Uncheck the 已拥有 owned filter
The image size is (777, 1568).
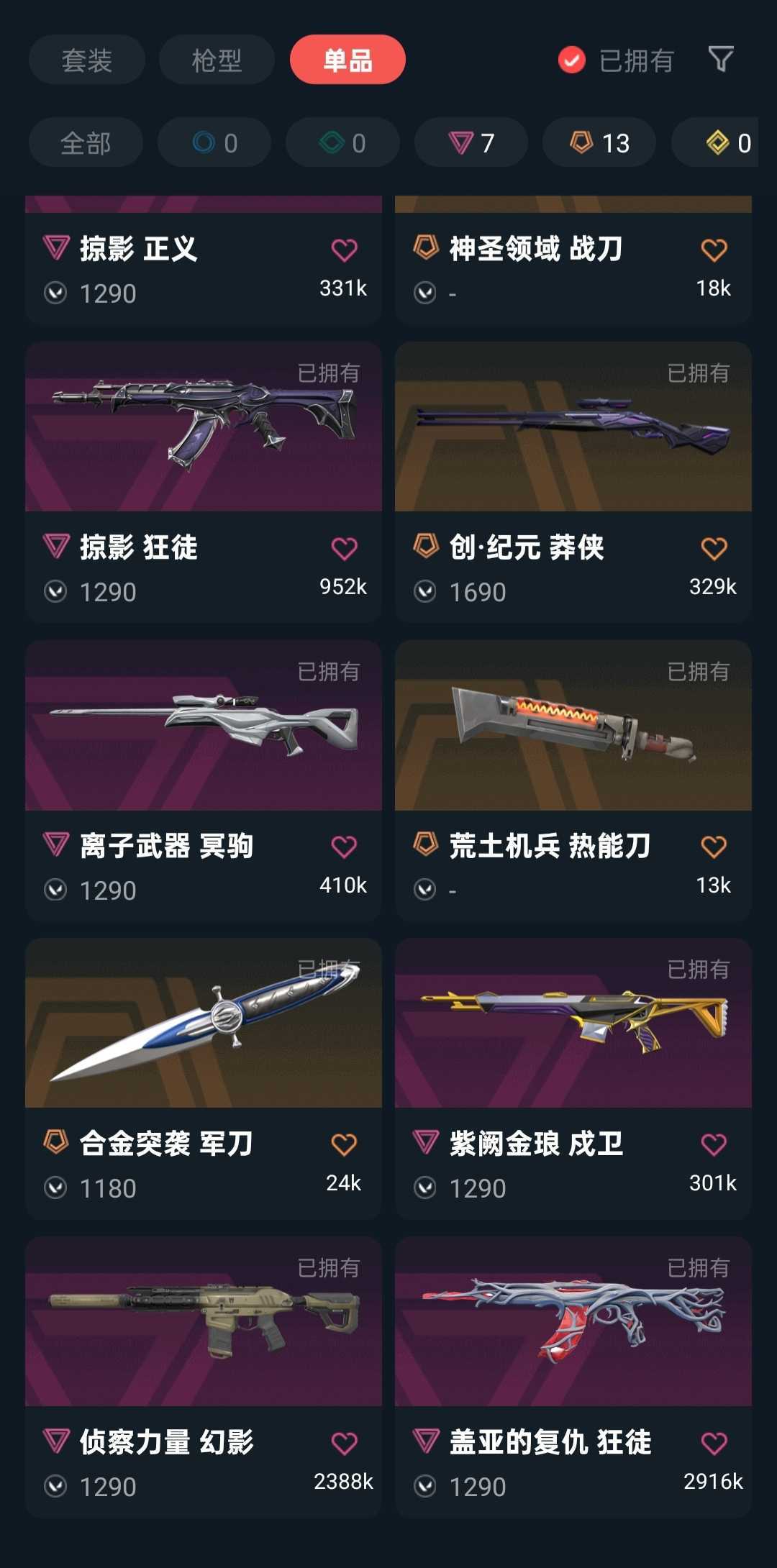(571, 60)
